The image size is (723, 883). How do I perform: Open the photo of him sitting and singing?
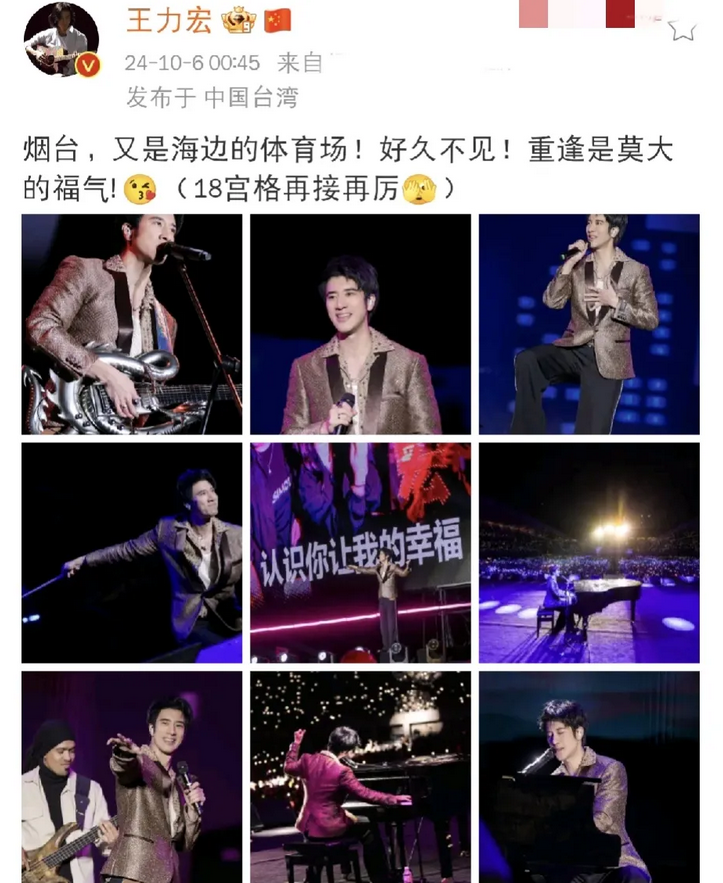pos(589,324)
